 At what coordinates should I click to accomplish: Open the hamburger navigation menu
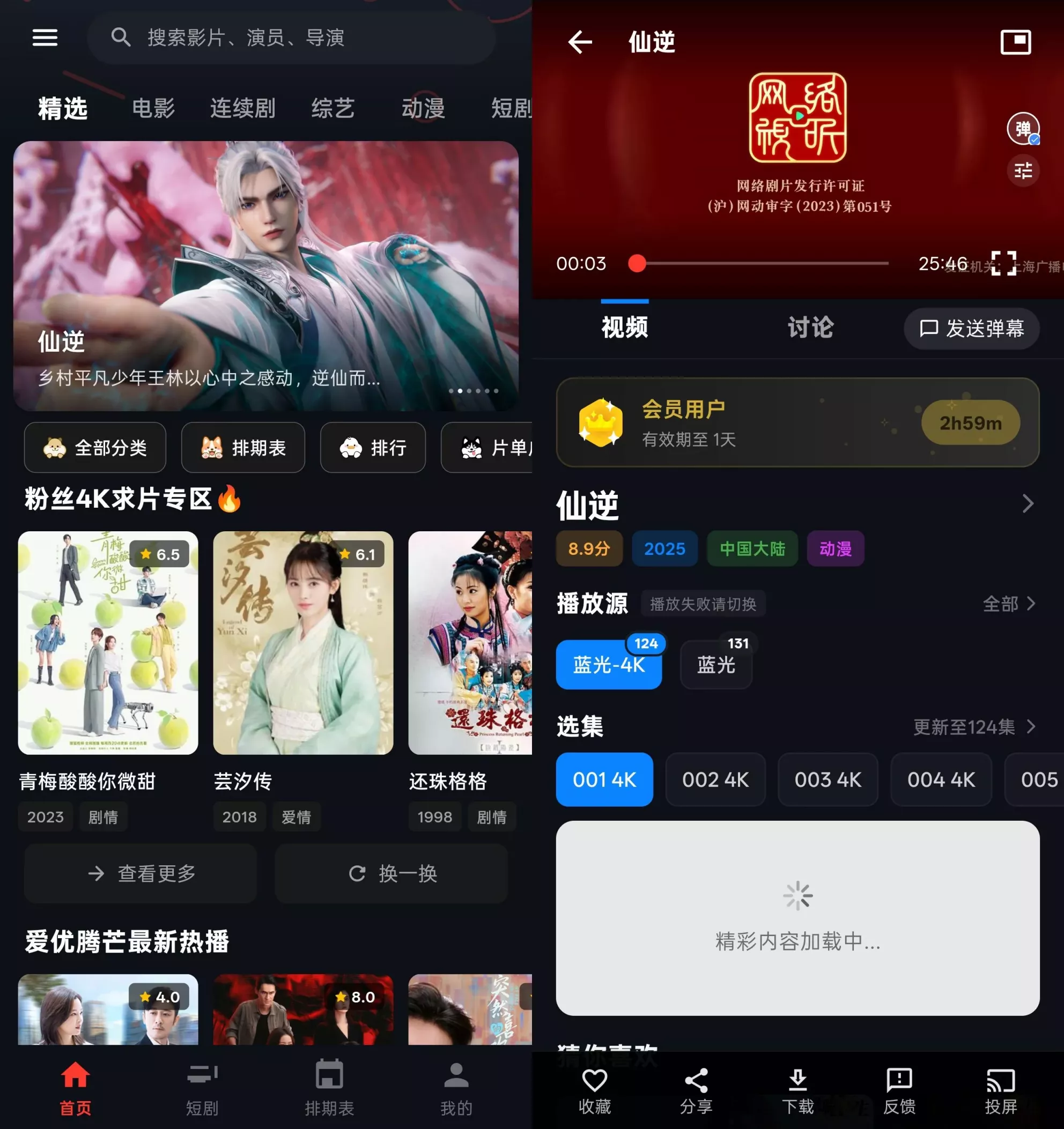(x=46, y=38)
